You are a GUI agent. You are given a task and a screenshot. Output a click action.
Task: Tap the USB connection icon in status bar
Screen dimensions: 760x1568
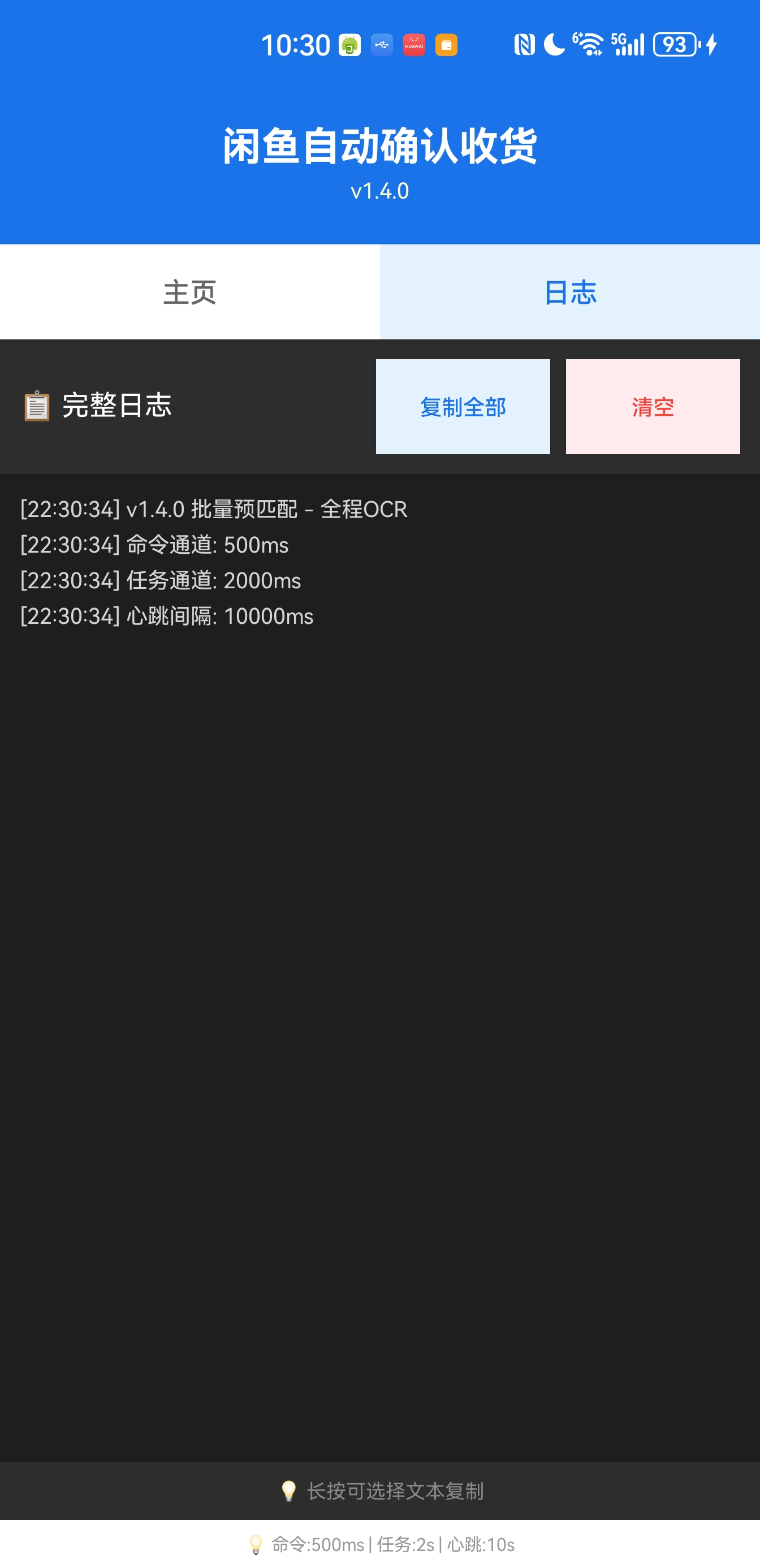click(x=382, y=45)
